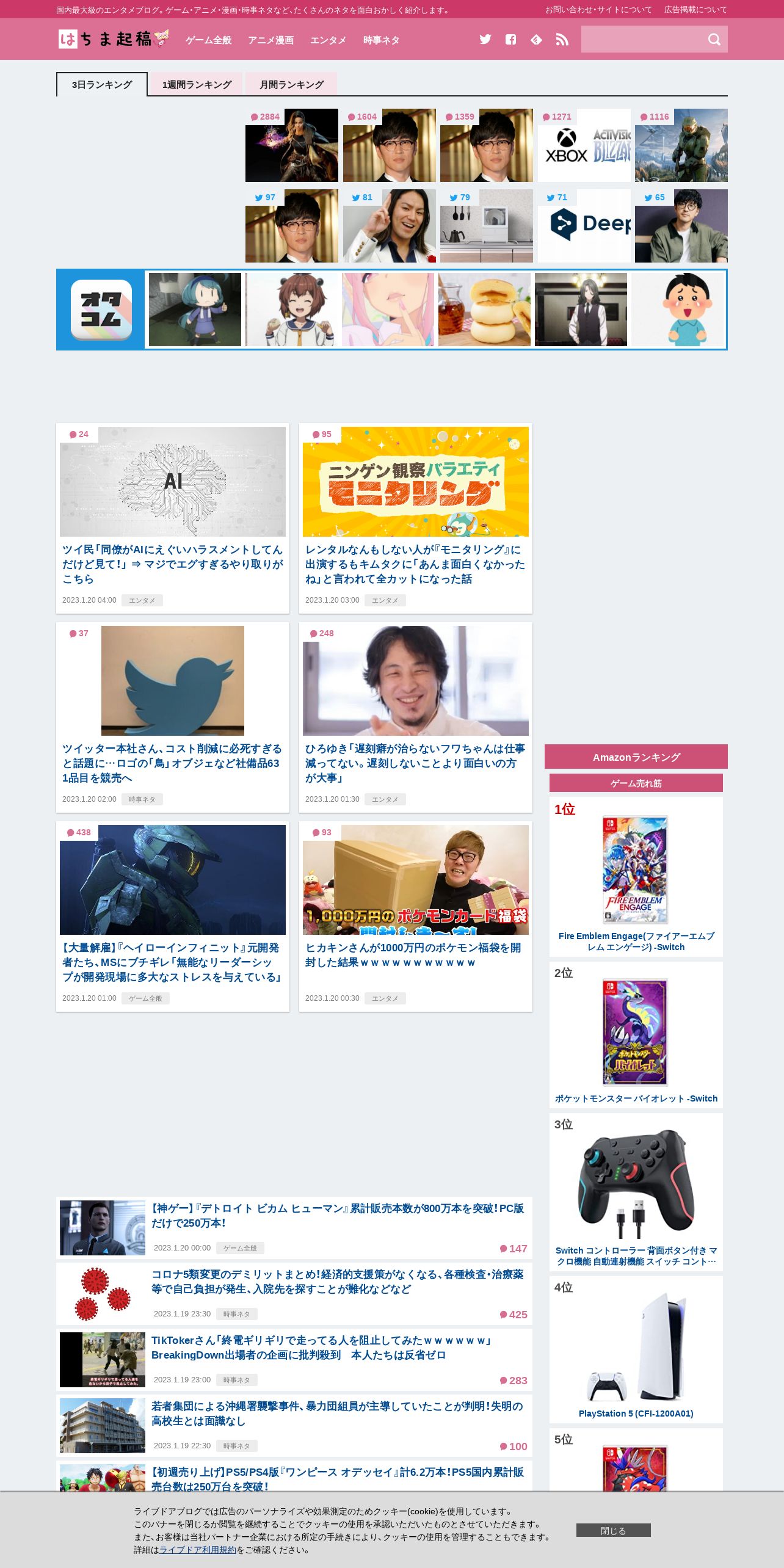Screen dimensions: 784x1568
Task: Open the お問い合わせ・サイトについて link
Action: point(598,10)
